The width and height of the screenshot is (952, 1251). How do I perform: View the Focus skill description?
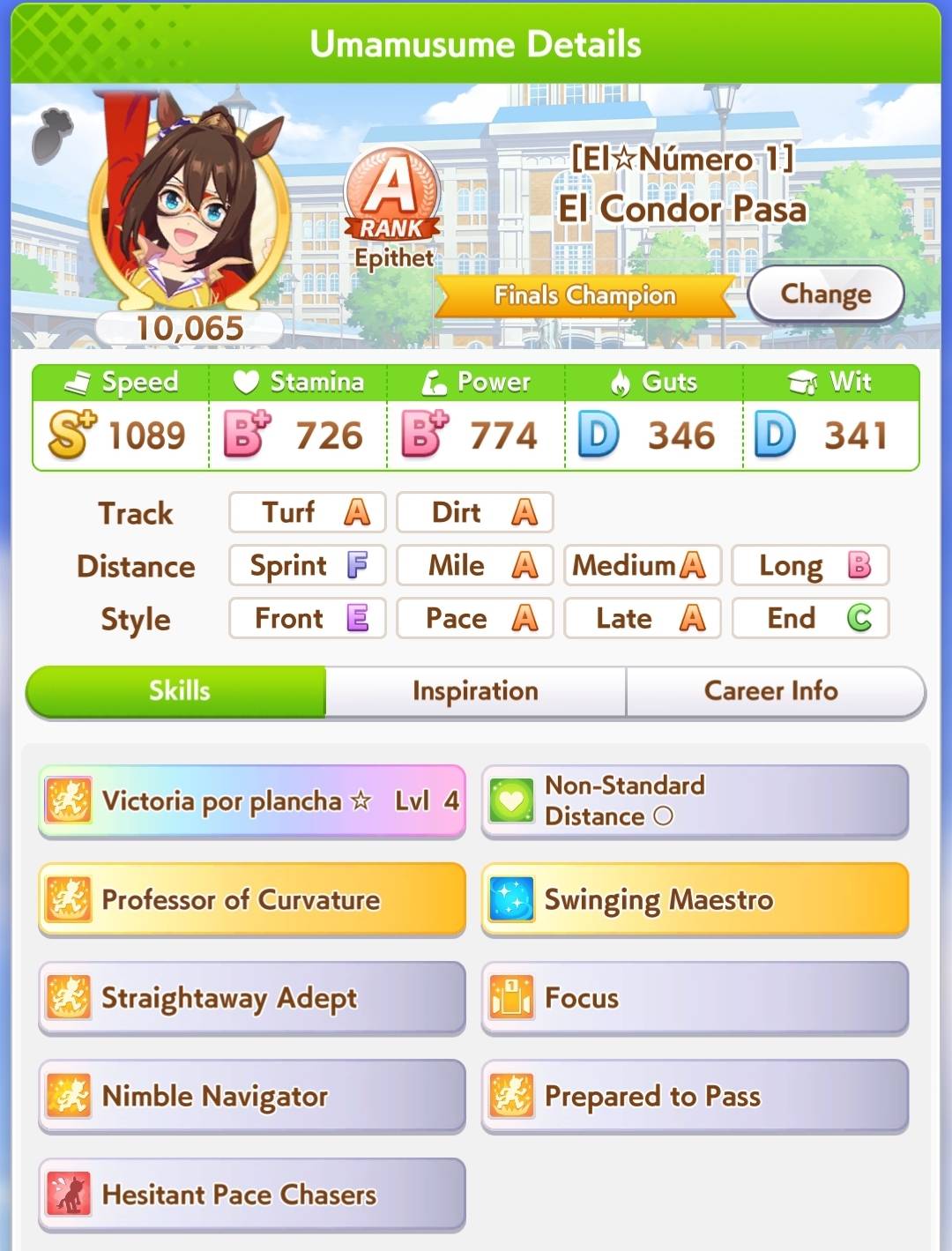pyautogui.click(x=695, y=998)
